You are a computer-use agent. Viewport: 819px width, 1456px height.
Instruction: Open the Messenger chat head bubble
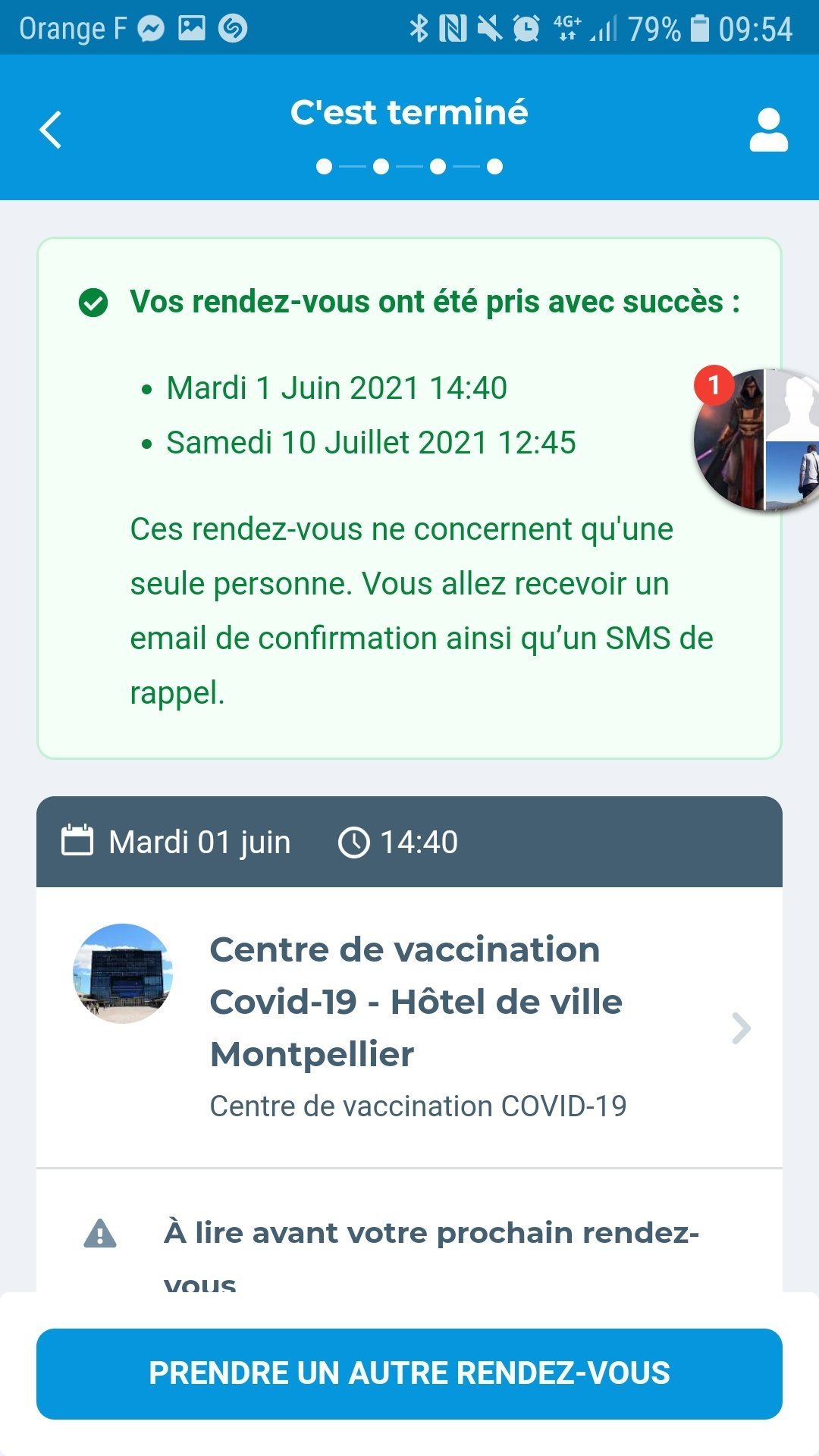756,439
